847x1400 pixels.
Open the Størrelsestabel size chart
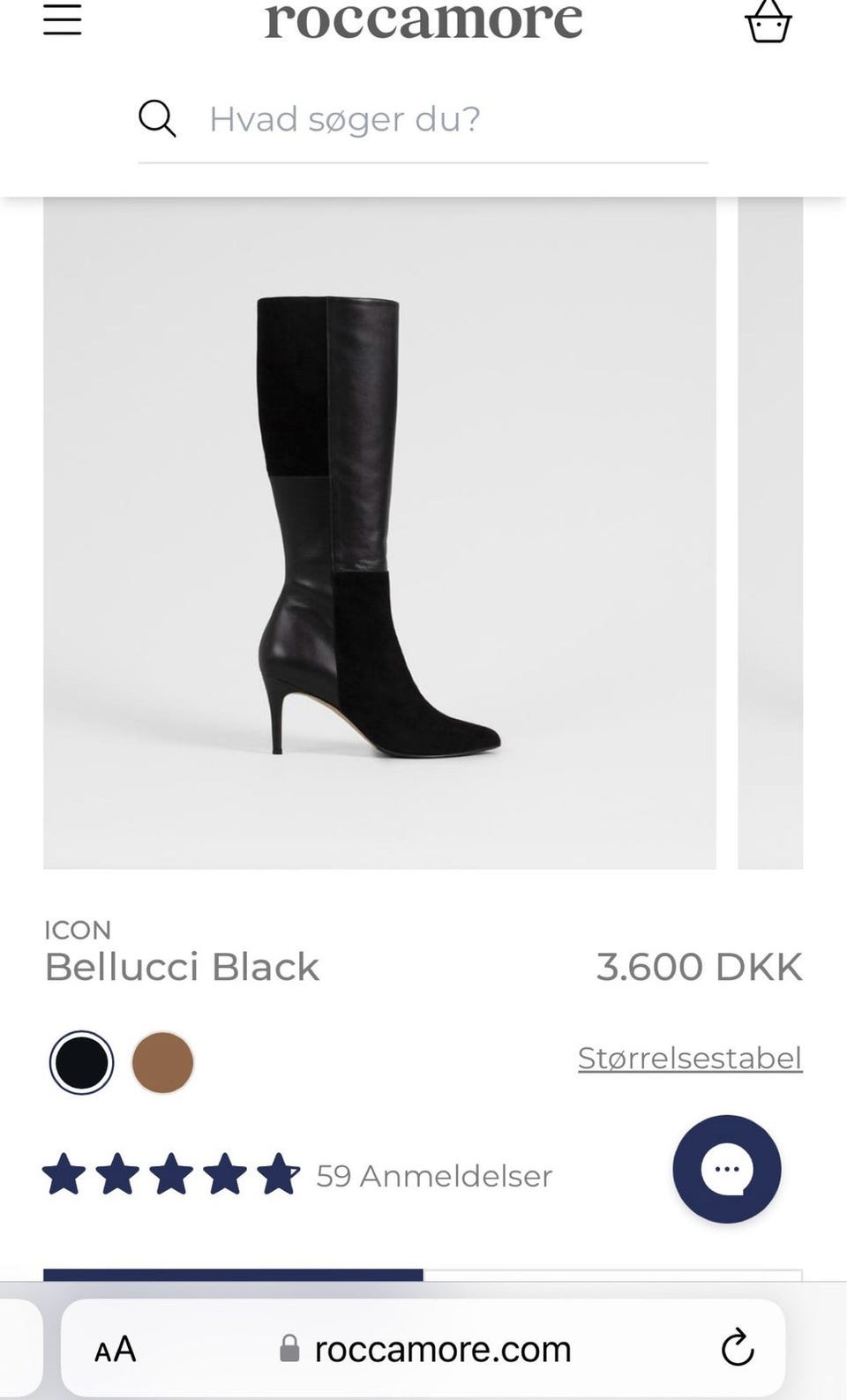coord(689,1057)
